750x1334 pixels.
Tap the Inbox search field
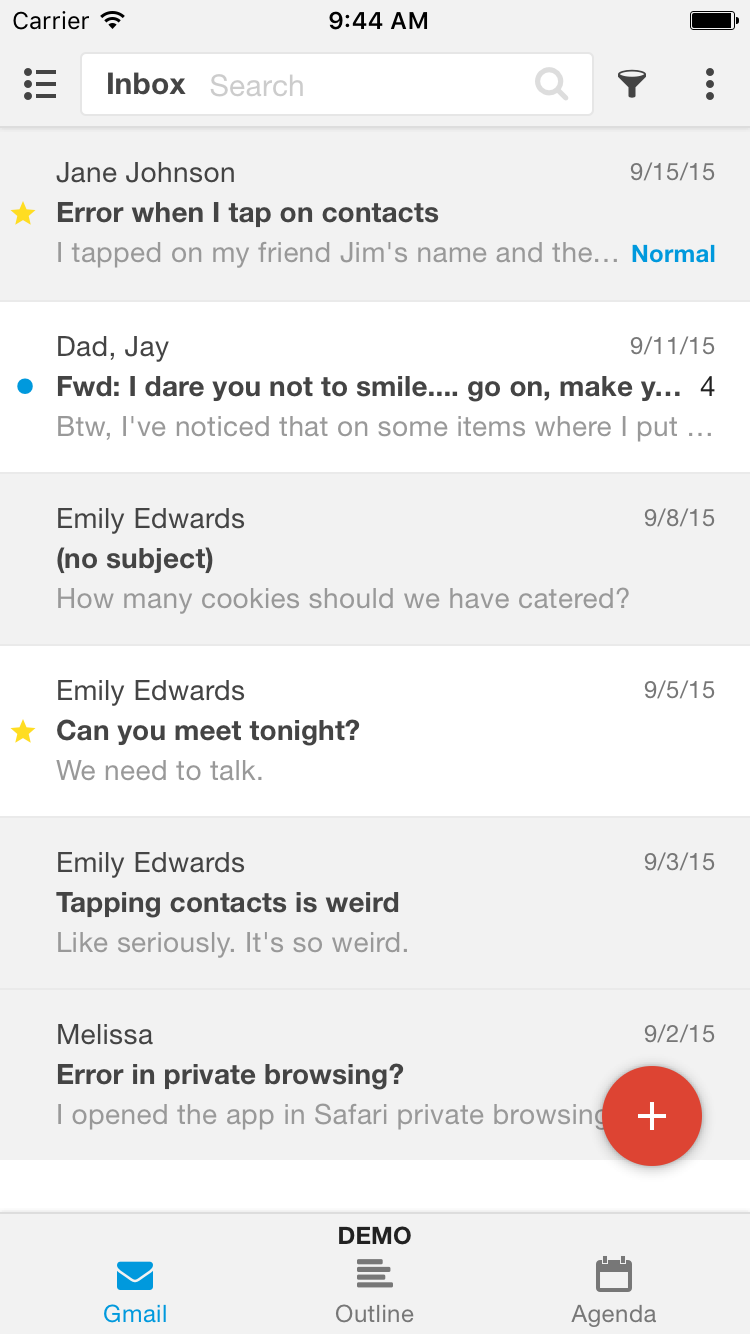(x=337, y=84)
